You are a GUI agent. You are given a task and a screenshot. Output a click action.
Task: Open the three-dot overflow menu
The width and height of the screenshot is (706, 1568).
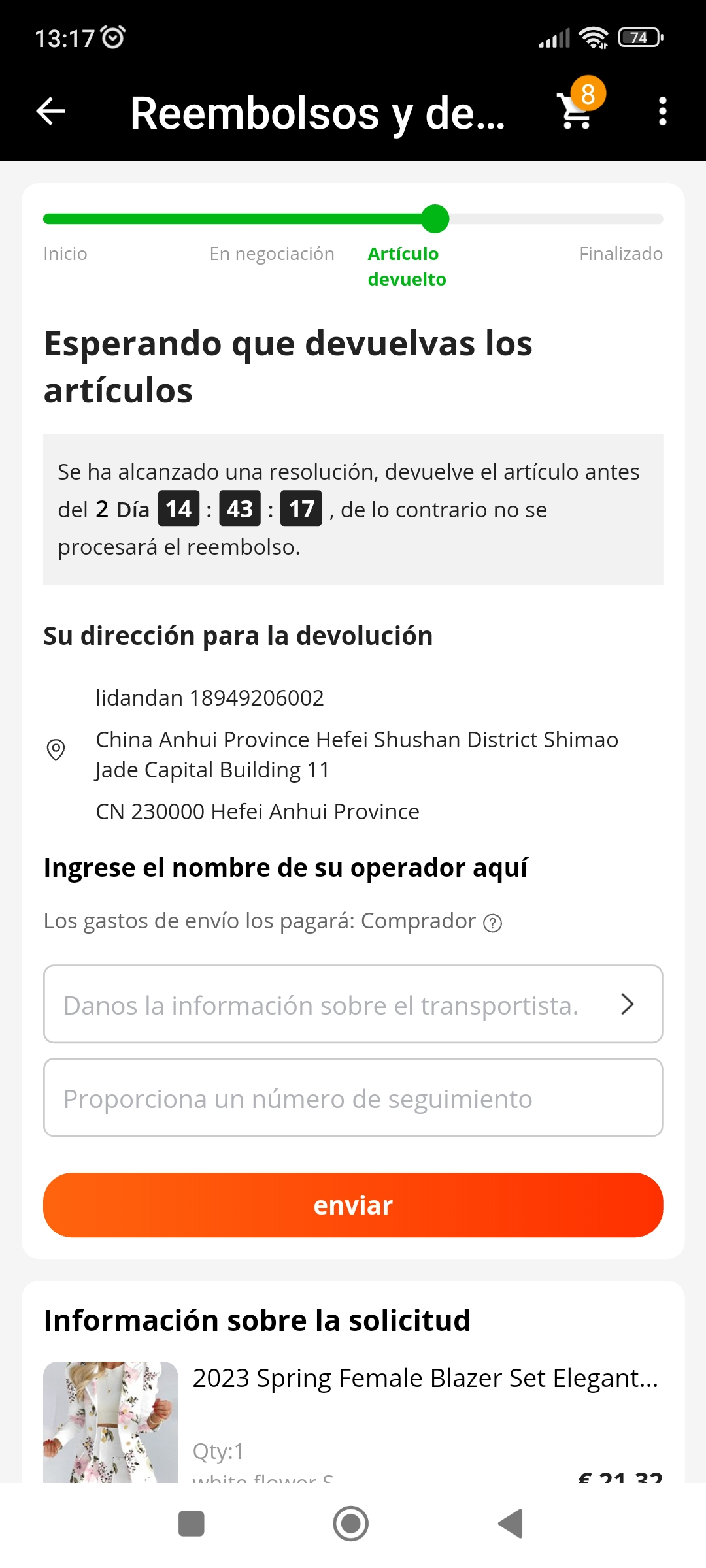click(x=662, y=112)
